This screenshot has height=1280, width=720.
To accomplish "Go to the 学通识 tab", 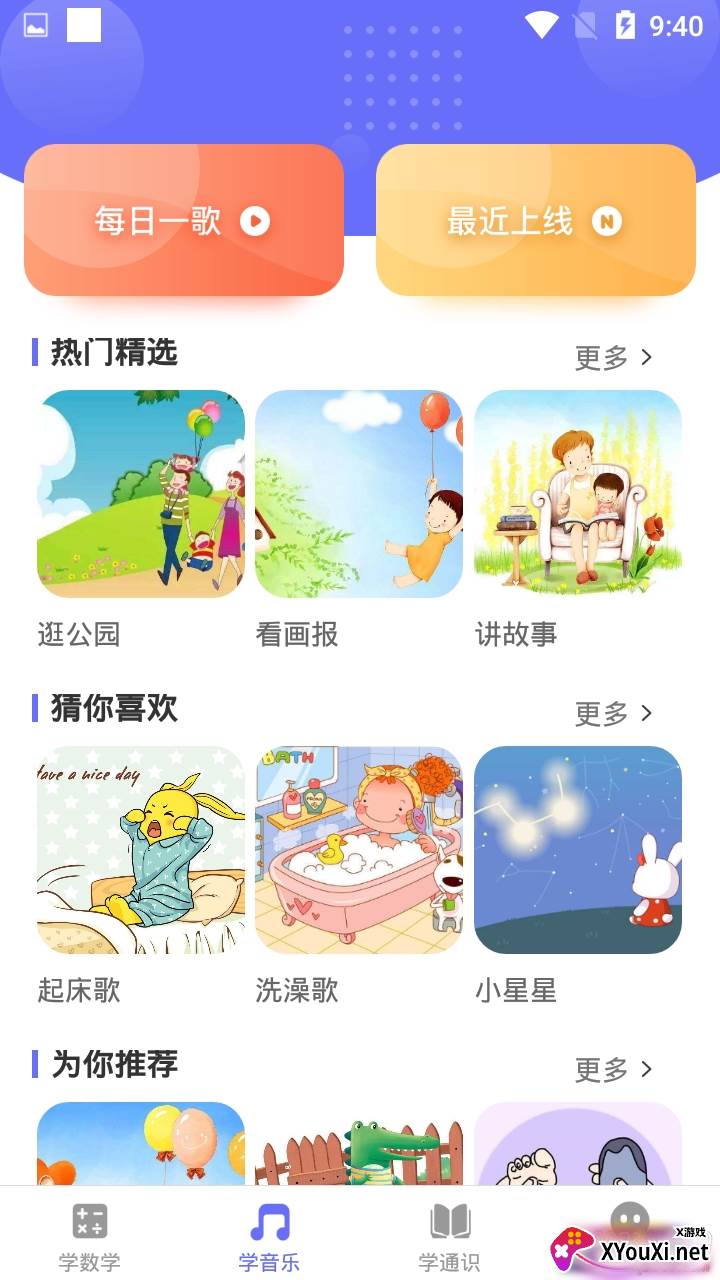I will [449, 1236].
